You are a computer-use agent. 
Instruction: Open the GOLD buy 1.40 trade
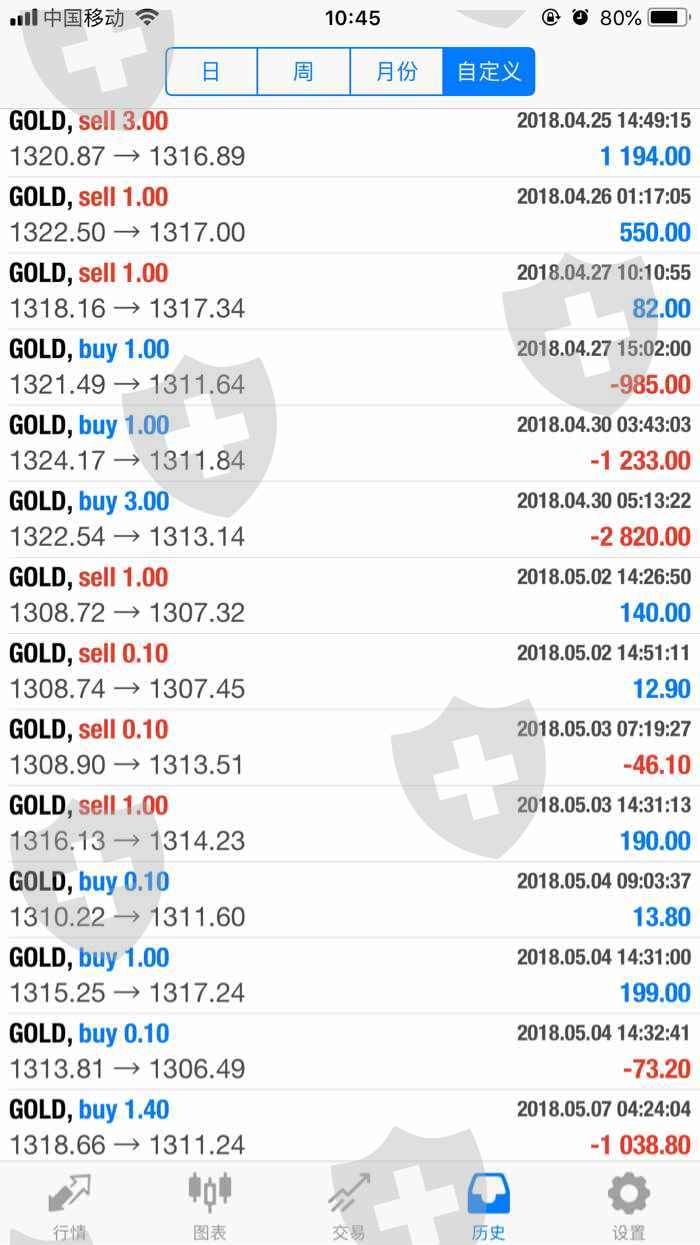point(350,1126)
